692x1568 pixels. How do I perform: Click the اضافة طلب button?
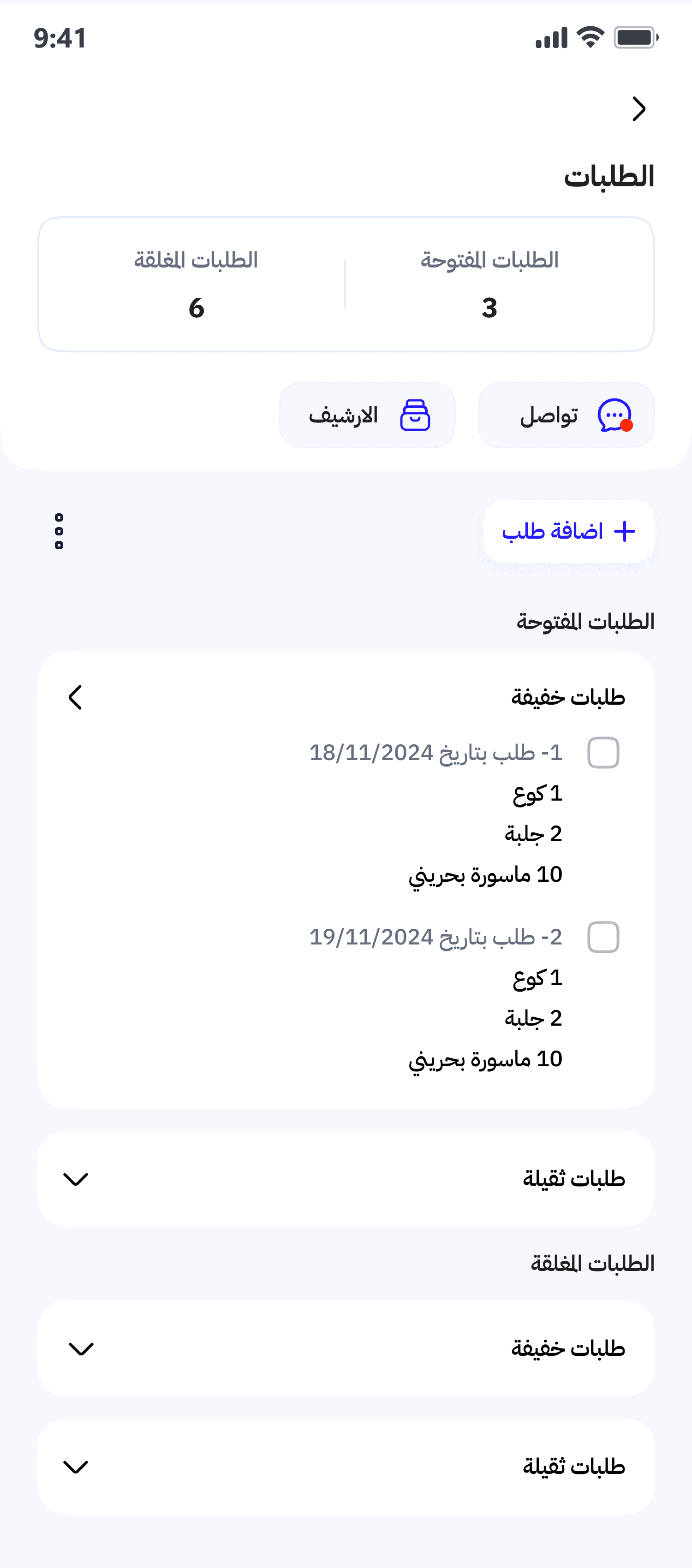[x=570, y=531]
